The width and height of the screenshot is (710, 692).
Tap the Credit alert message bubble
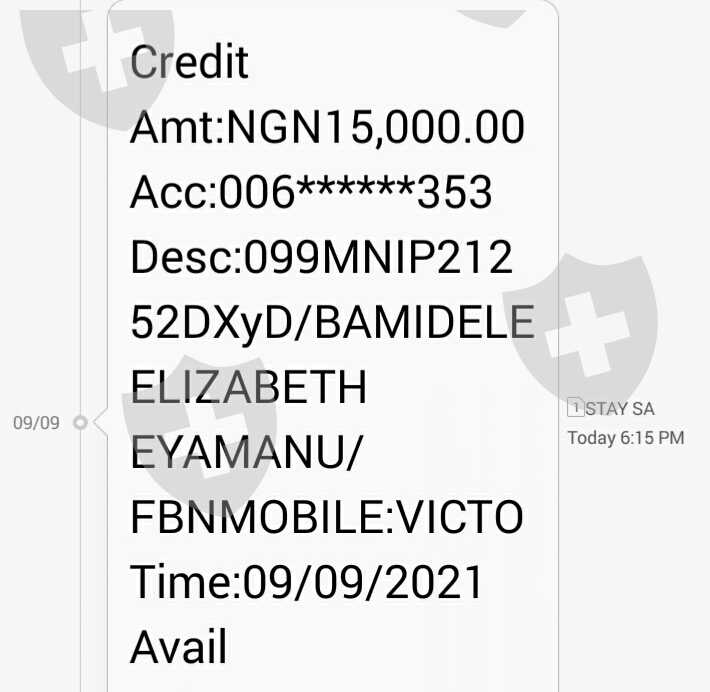pos(333,346)
